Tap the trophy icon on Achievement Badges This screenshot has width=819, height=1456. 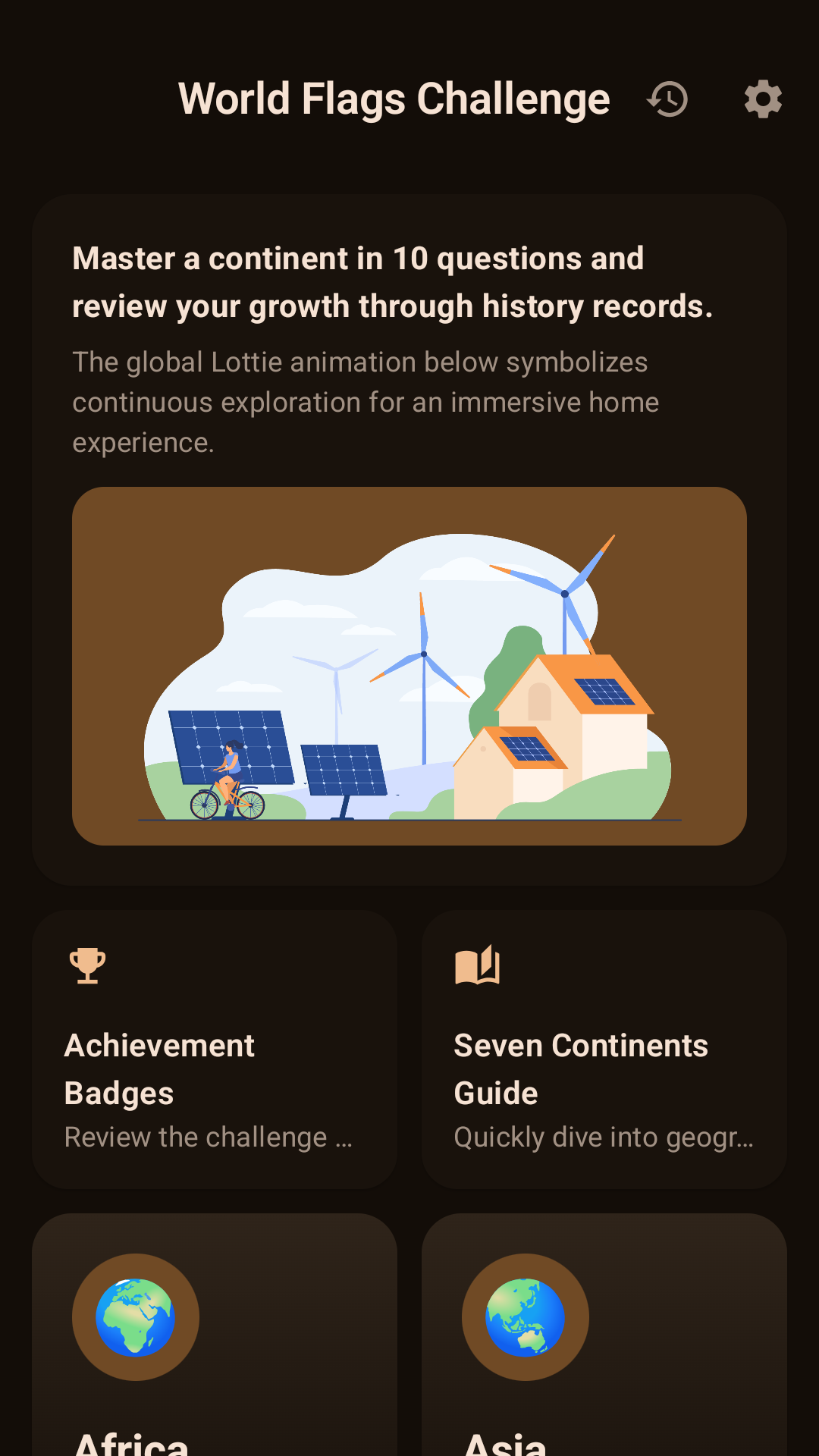(86, 964)
